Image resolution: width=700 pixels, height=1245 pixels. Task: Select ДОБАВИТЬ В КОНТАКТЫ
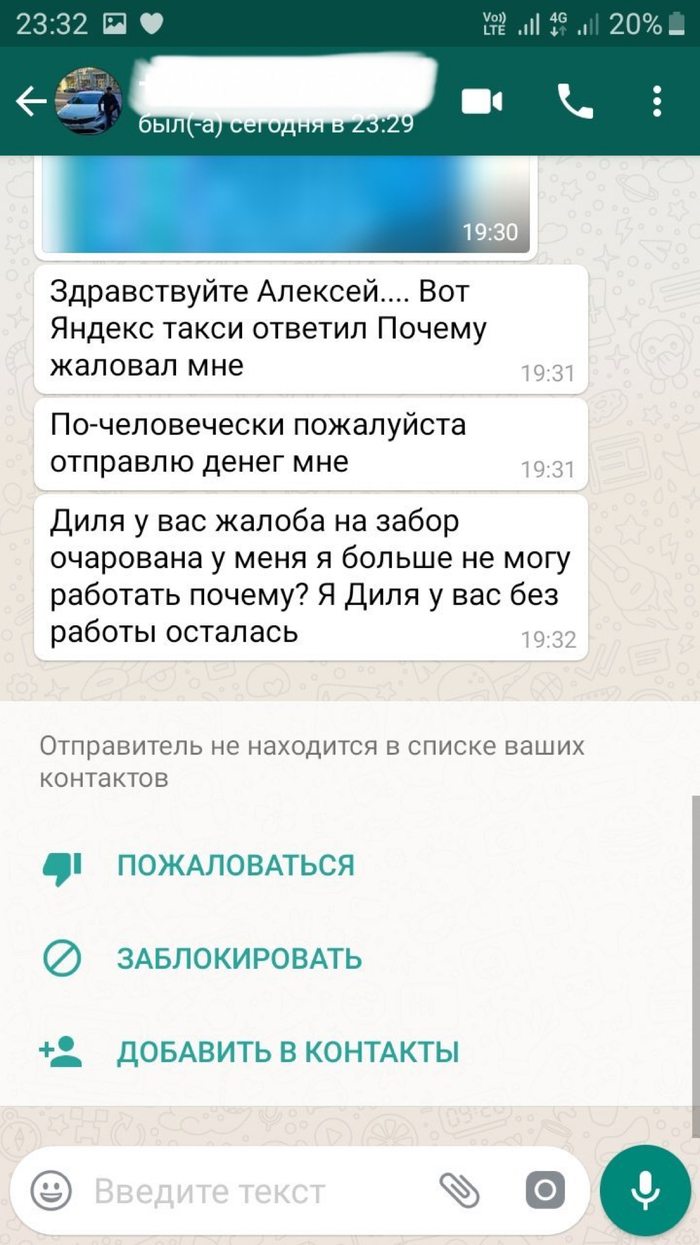287,1052
